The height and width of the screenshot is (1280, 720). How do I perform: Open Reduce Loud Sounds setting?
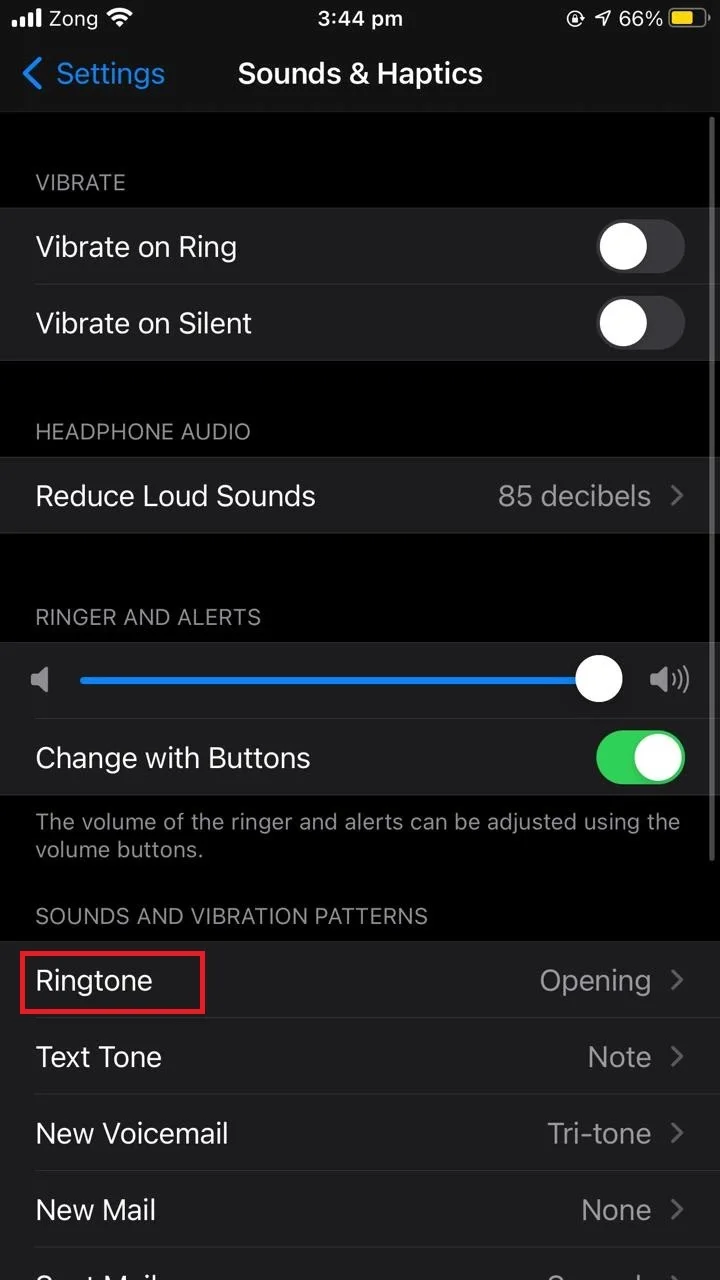click(x=360, y=496)
